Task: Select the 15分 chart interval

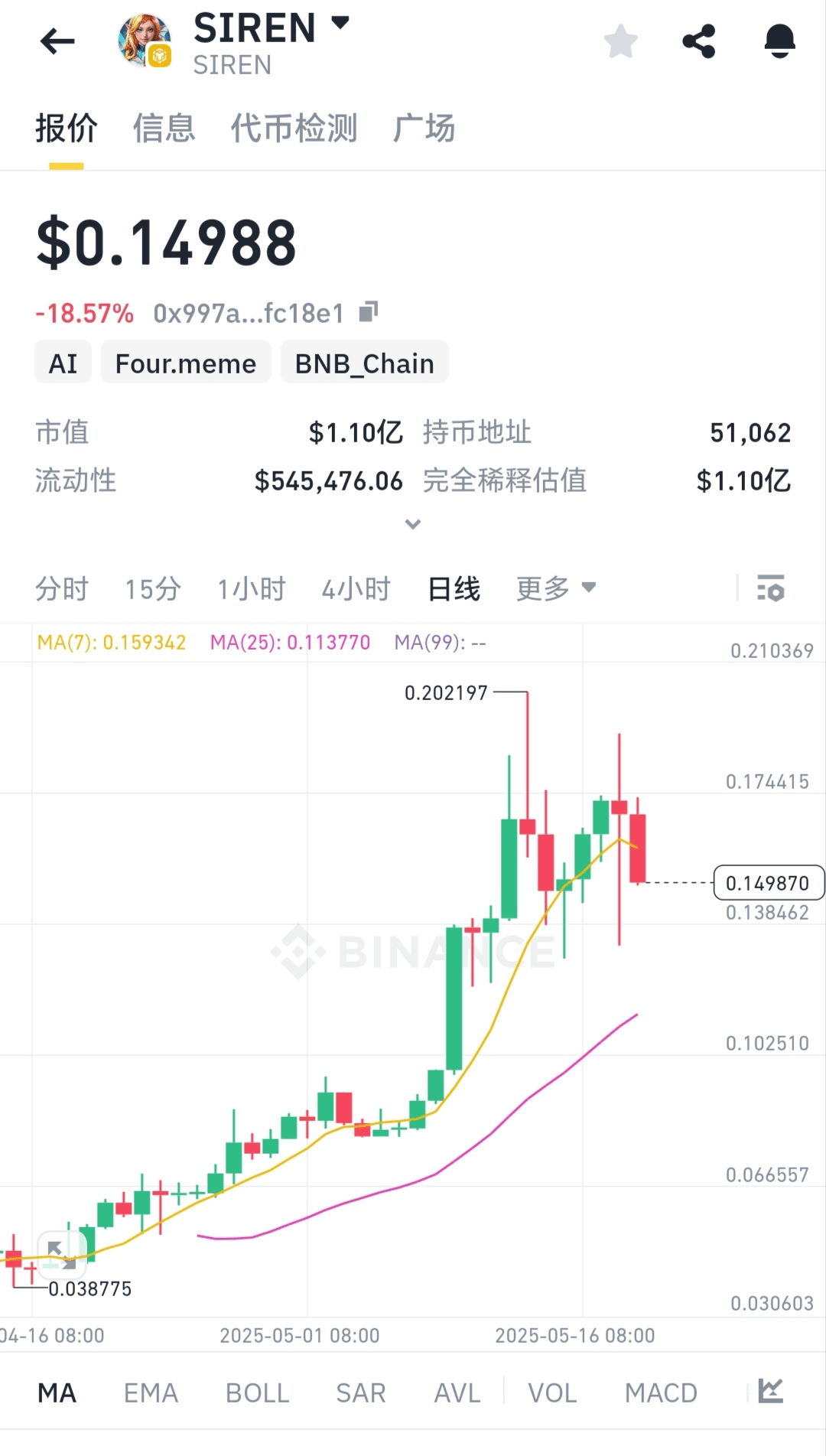Action: click(x=153, y=589)
